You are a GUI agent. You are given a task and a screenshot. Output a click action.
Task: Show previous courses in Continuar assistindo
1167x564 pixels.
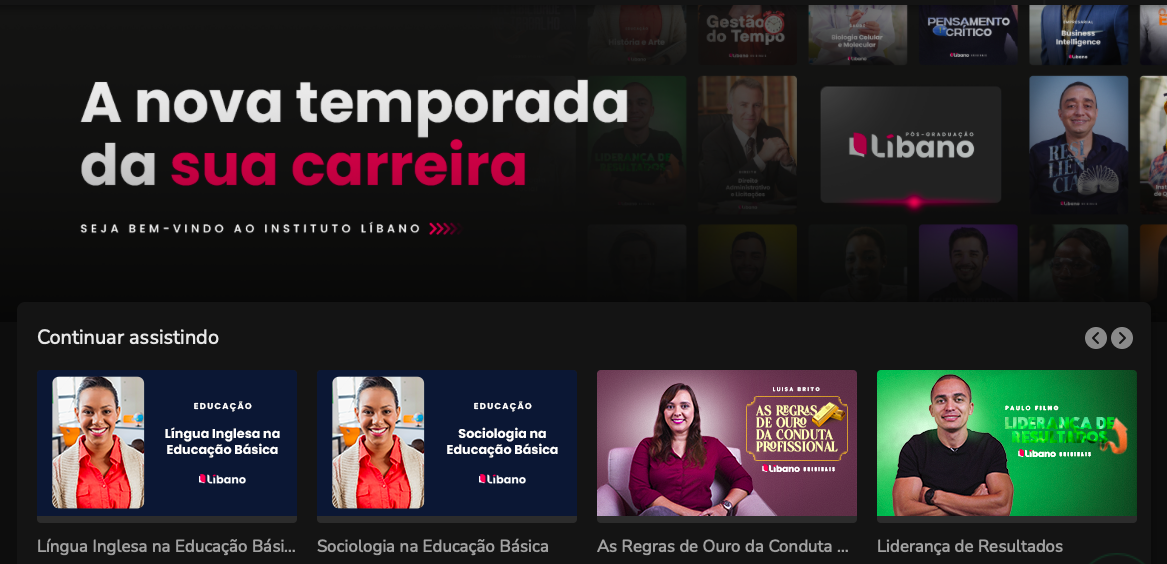[x=1096, y=338]
